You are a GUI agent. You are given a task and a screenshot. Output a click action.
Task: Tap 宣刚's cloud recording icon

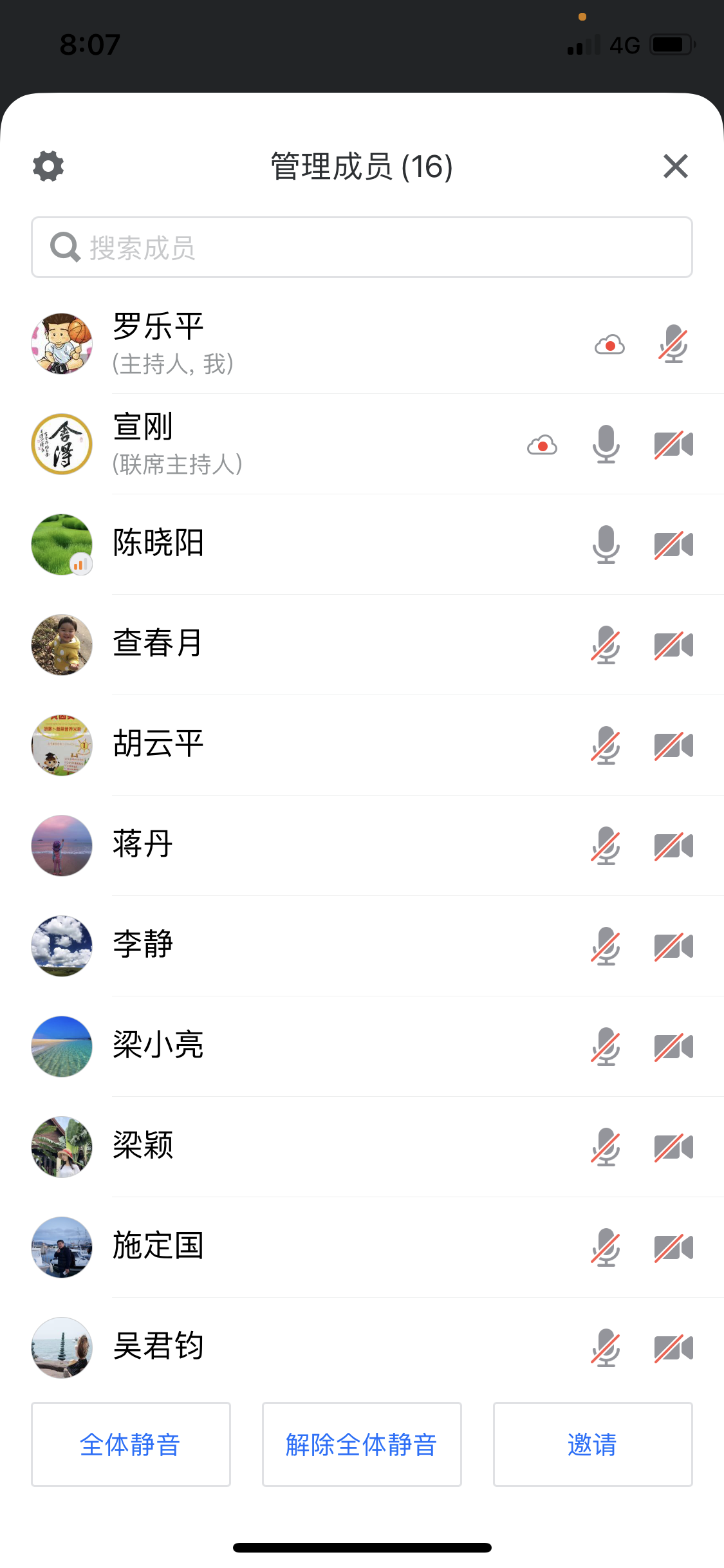542,445
